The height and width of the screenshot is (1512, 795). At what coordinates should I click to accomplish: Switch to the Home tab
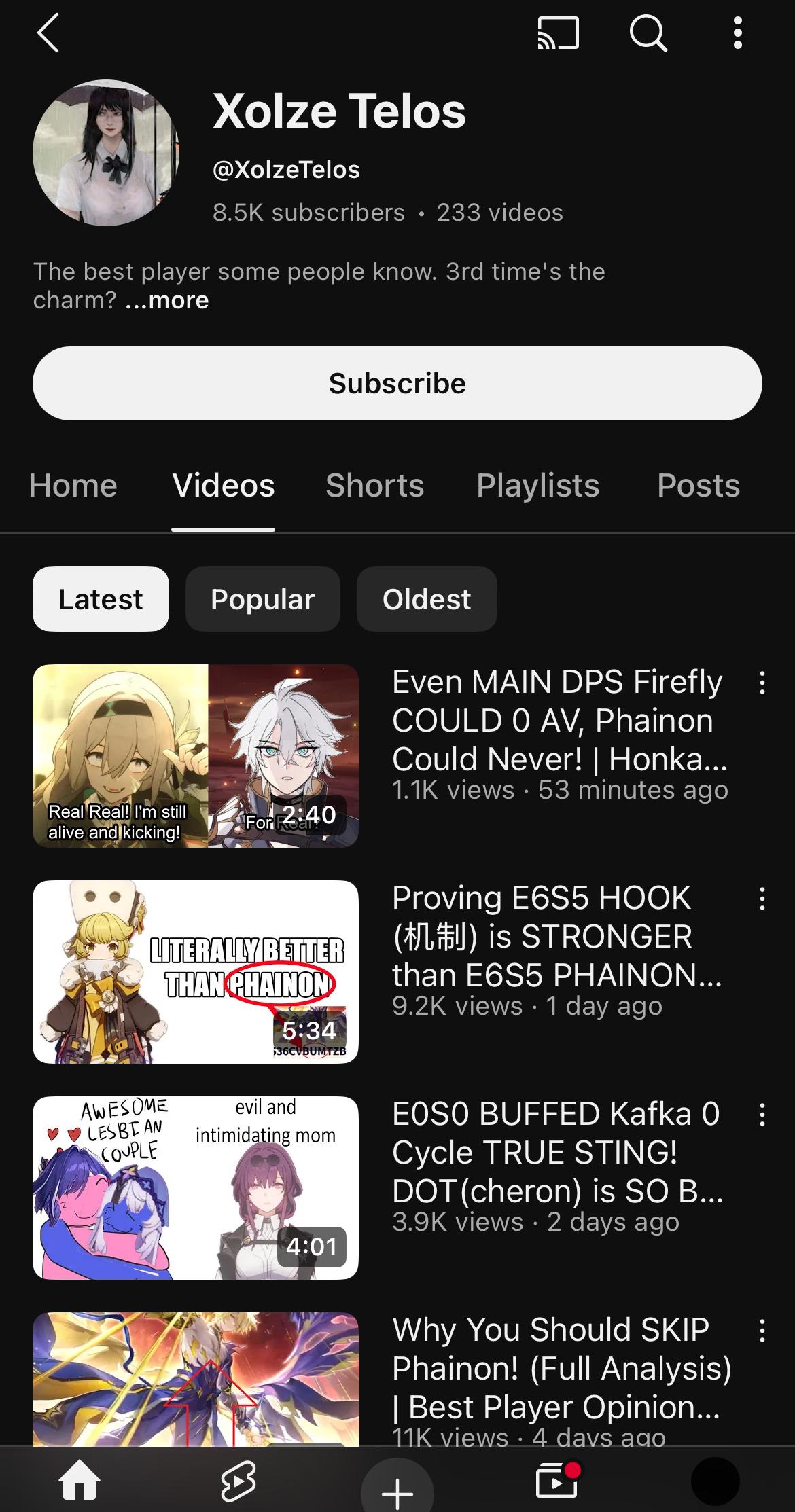[73, 486]
